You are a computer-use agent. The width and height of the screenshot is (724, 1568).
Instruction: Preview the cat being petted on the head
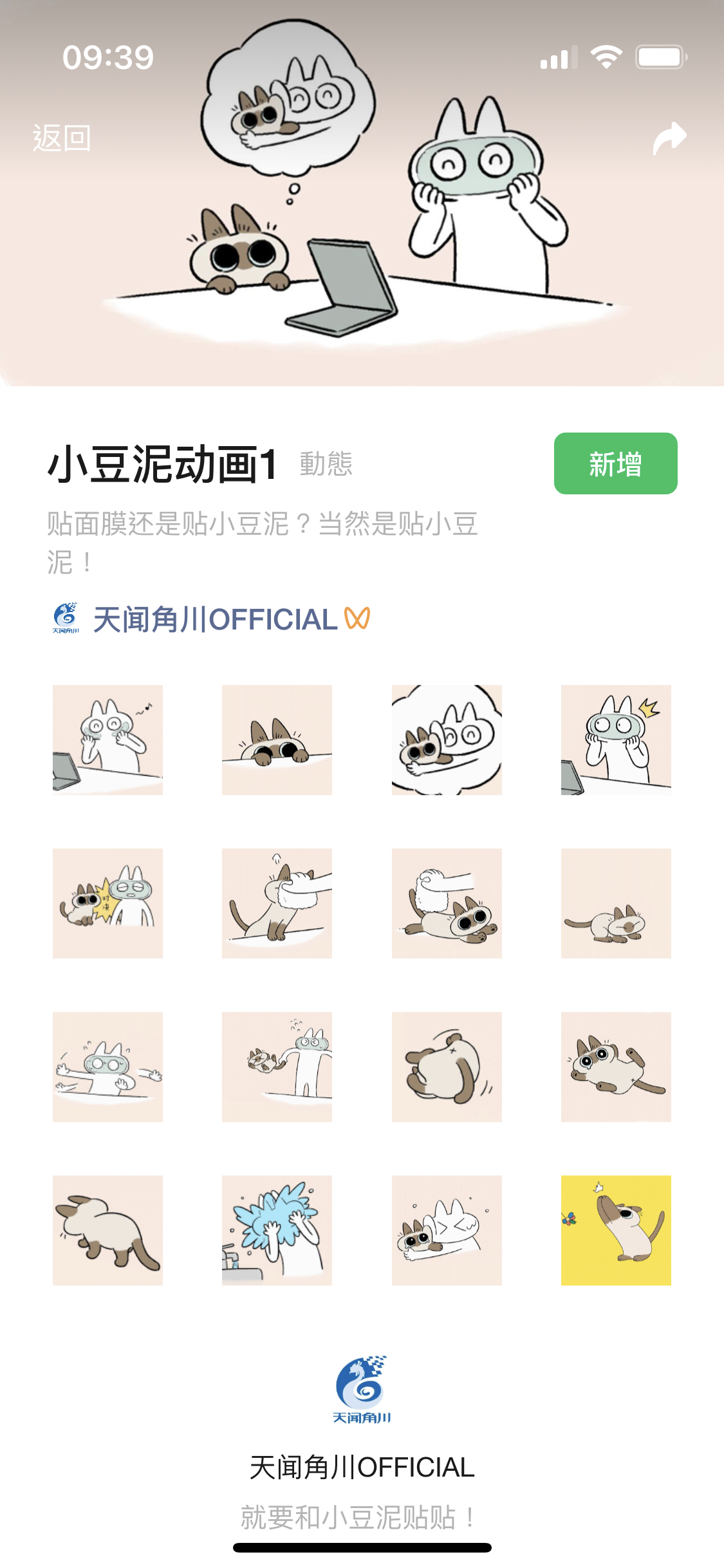[277, 903]
